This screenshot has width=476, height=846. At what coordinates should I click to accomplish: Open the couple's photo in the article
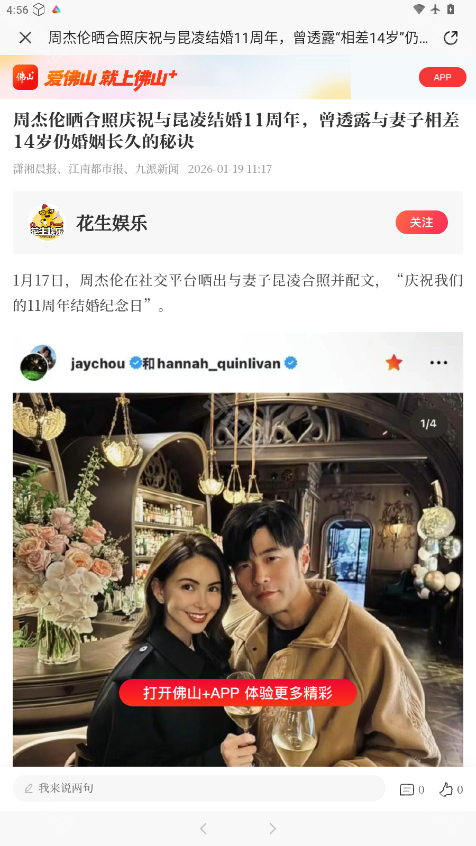238,579
